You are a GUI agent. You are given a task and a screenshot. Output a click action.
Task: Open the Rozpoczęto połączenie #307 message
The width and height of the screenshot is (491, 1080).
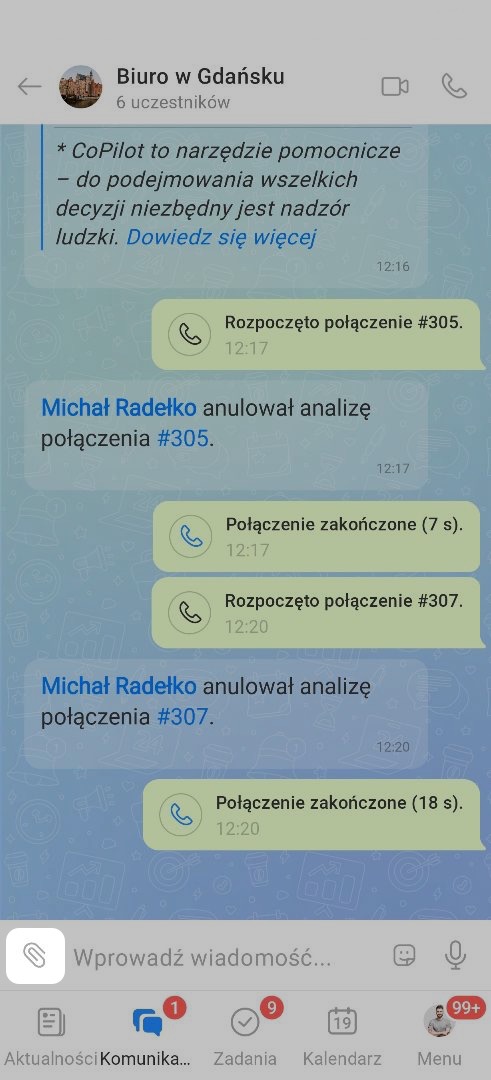click(x=315, y=612)
